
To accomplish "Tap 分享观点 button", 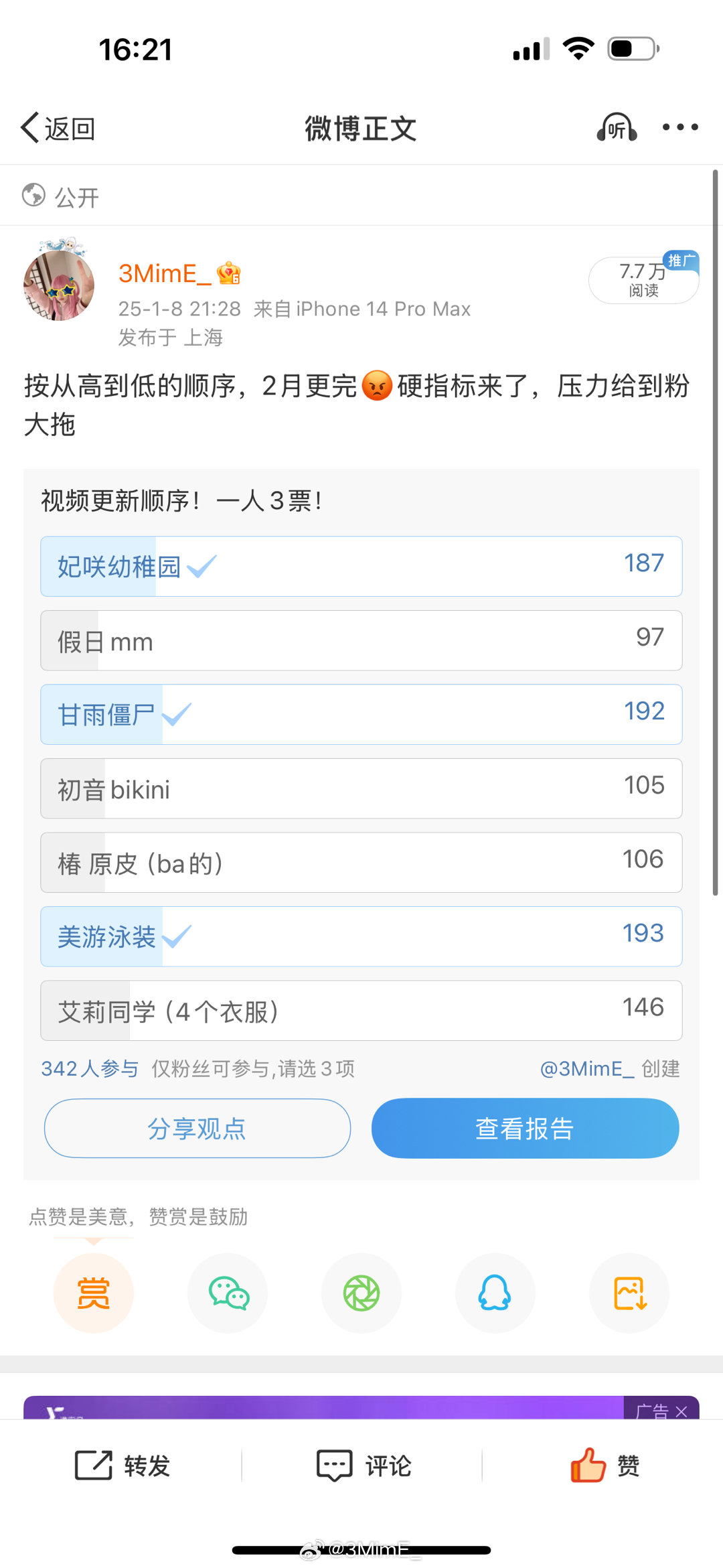I will click(x=197, y=1129).
